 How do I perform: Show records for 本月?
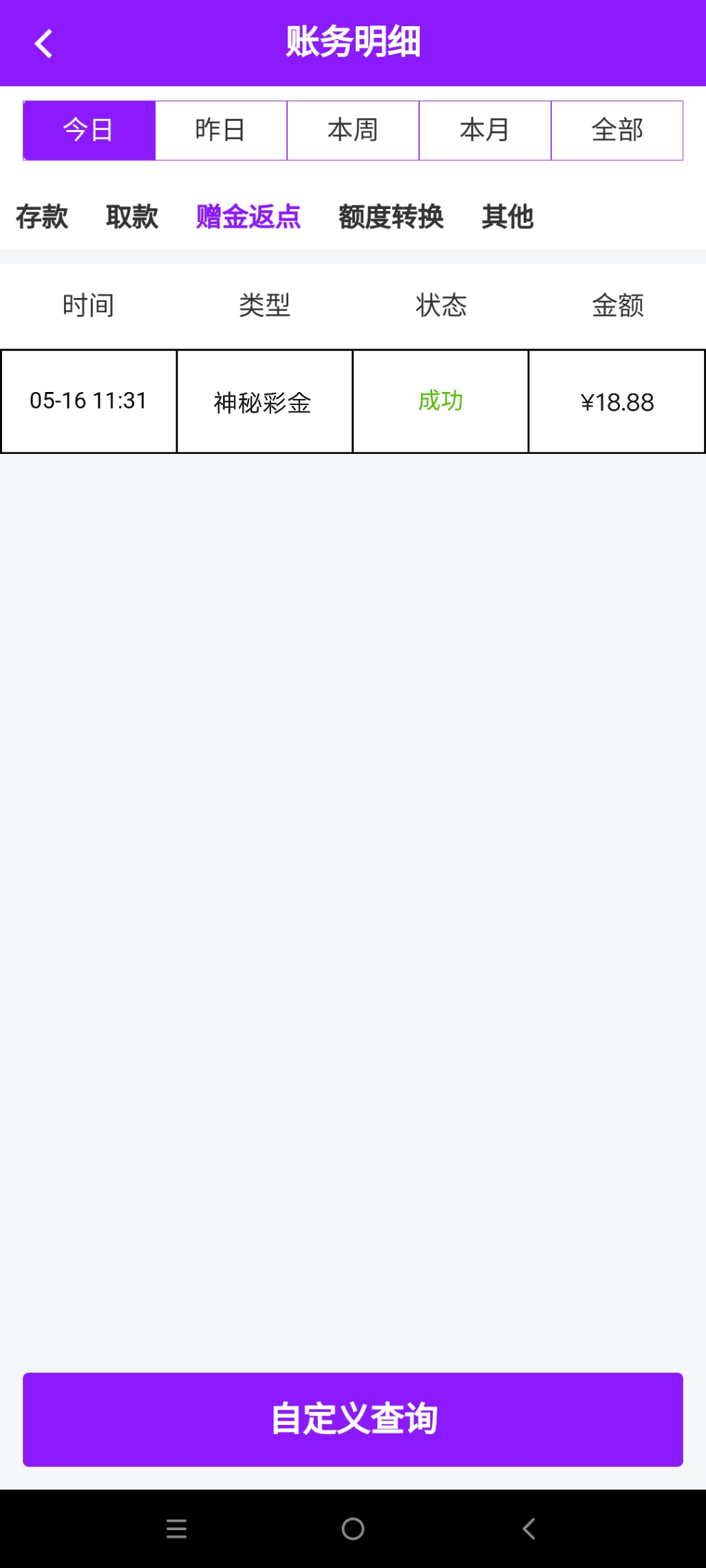pyautogui.click(x=485, y=131)
